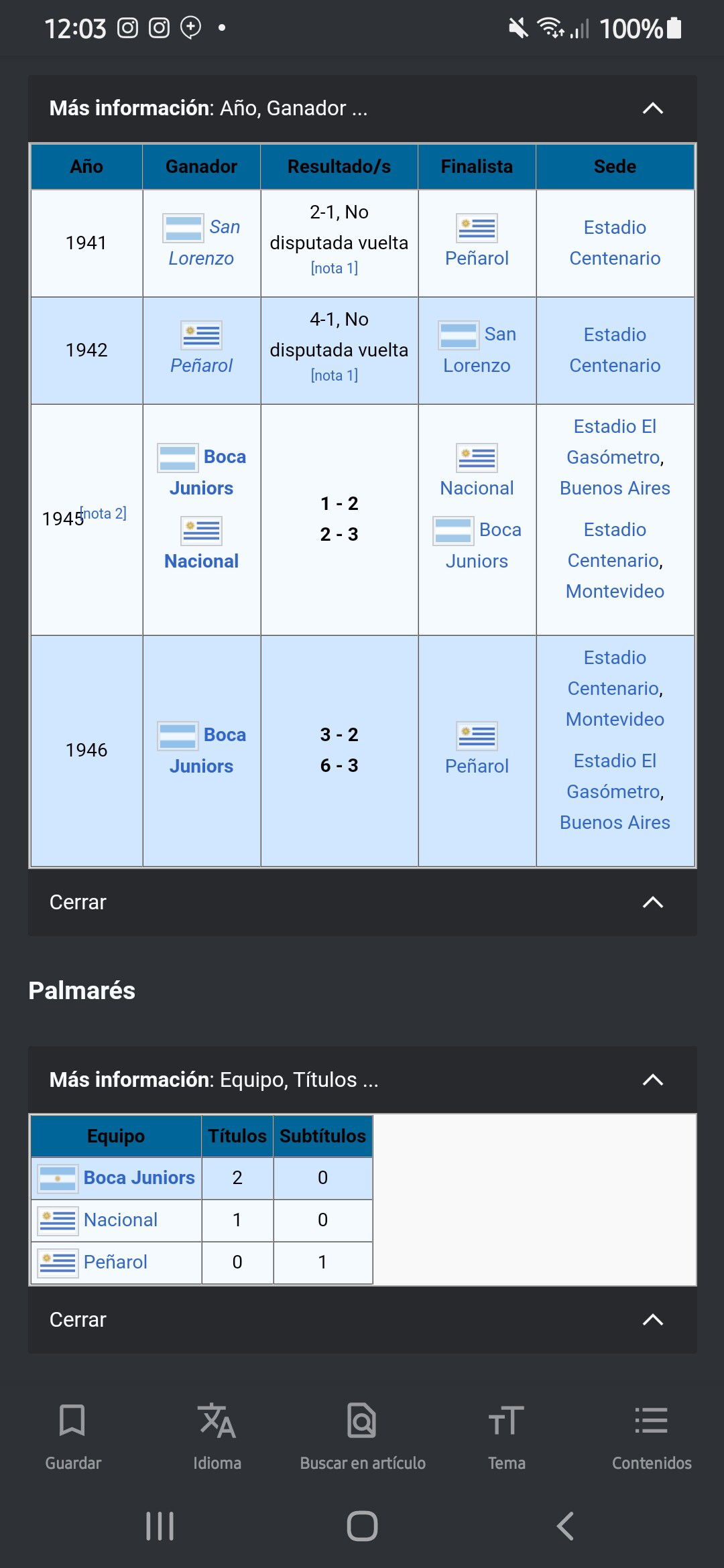Go back with the system back button
This screenshot has height=1568, width=724.
[x=565, y=1526]
